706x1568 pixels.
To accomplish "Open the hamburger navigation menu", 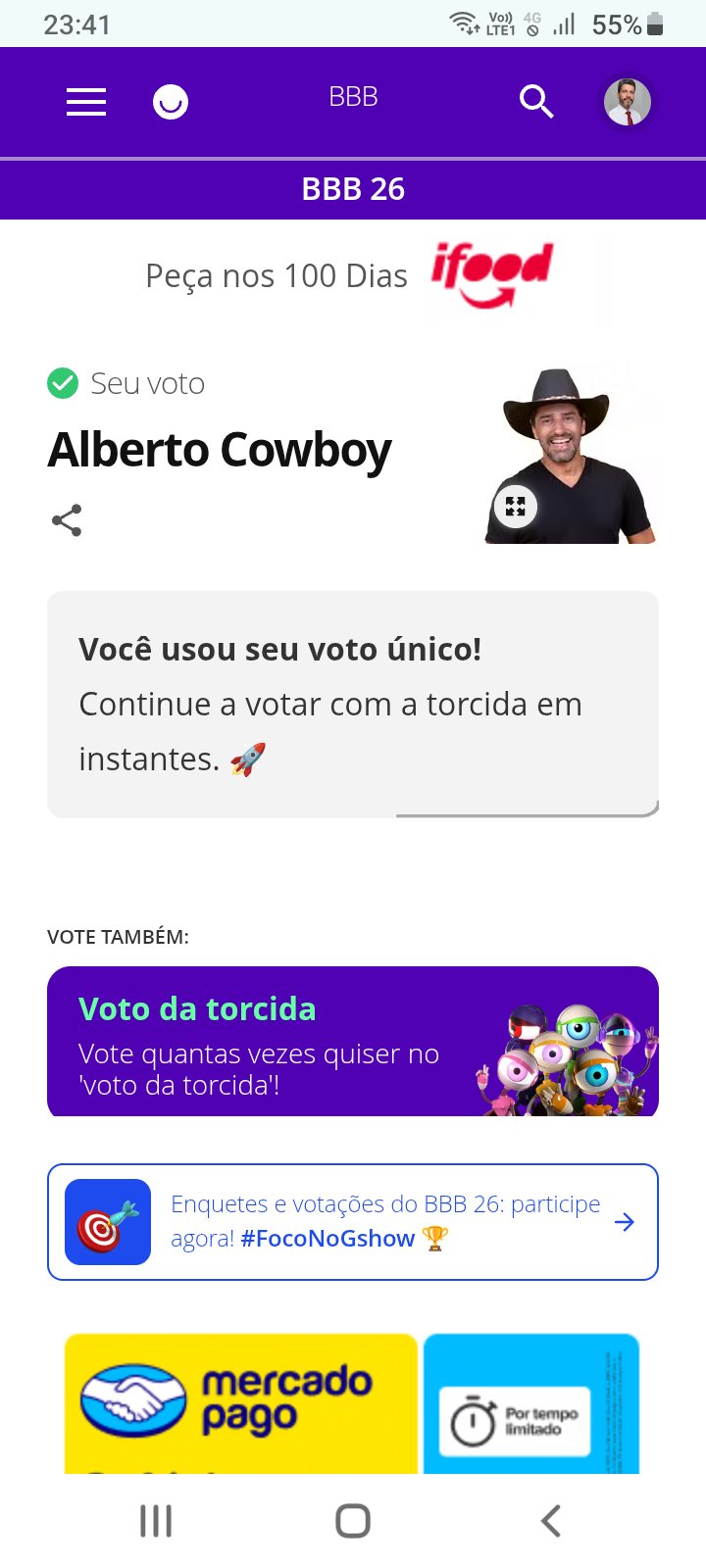I will click(x=86, y=102).
